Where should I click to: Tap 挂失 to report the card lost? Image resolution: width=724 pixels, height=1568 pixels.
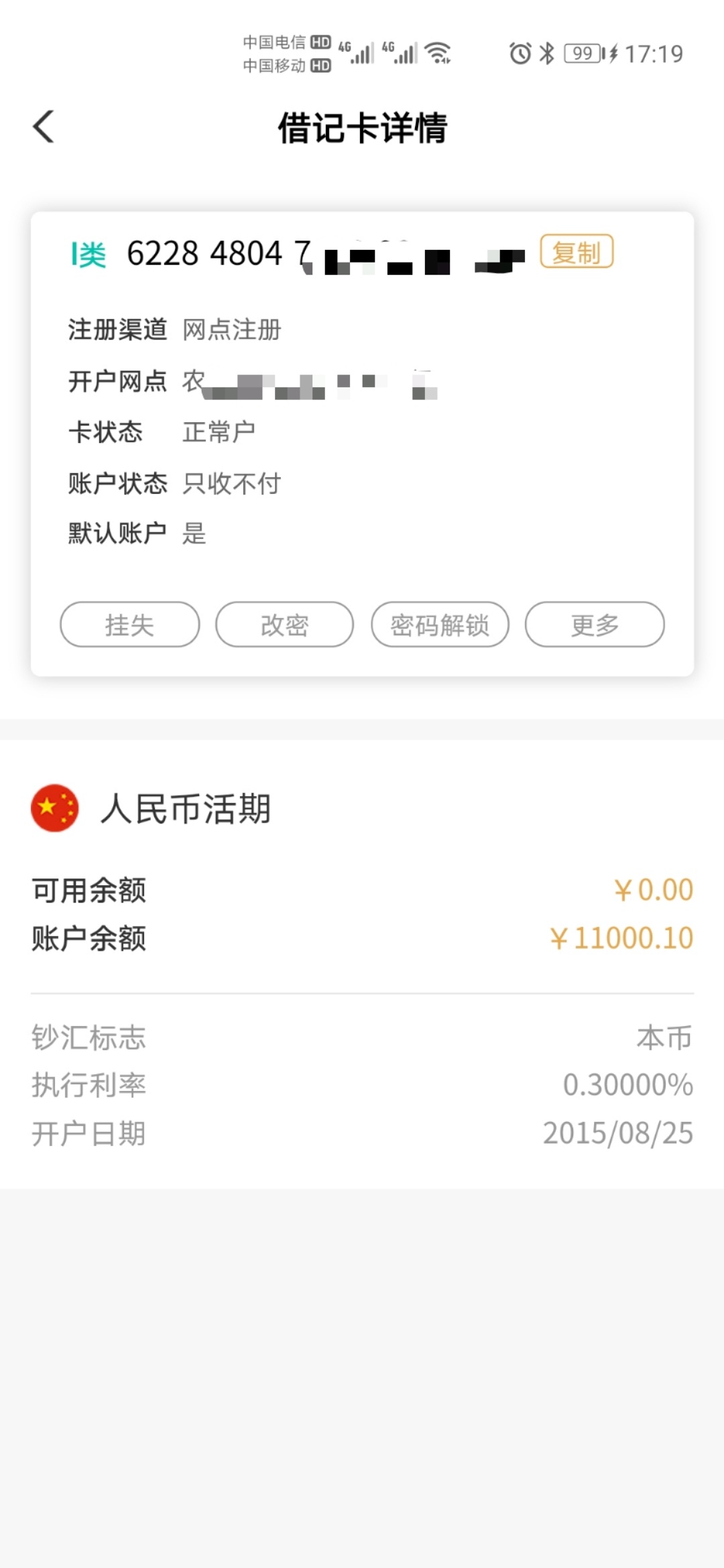click(x=130, y=625)
